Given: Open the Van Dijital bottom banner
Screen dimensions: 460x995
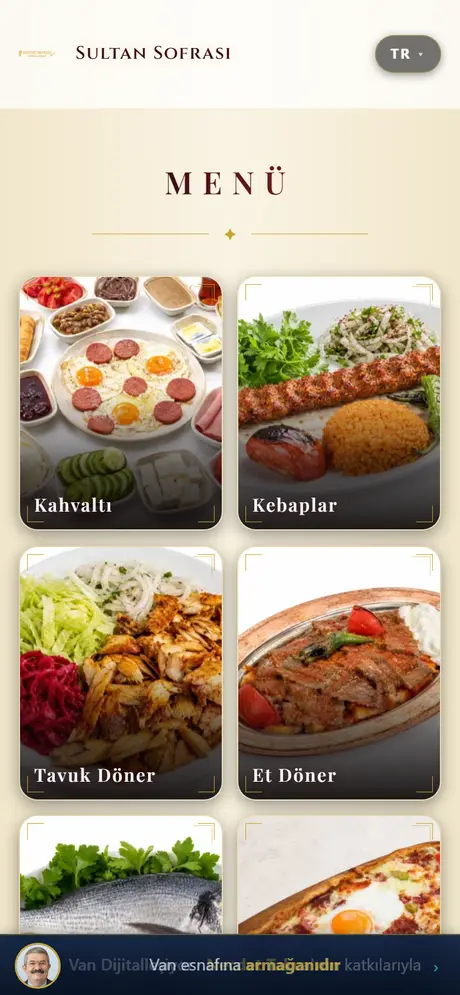Looking at the screenshot, I should 230,965.
